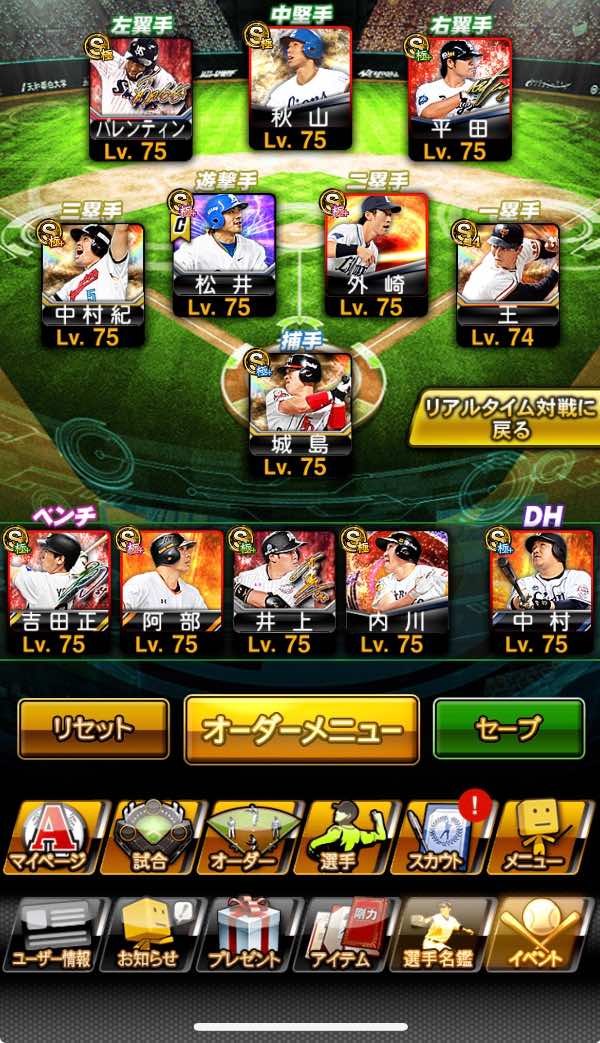Viewport: 600px width, 1043px height.
Task: Save the lineup with セーブ
Action: point(508,729)
